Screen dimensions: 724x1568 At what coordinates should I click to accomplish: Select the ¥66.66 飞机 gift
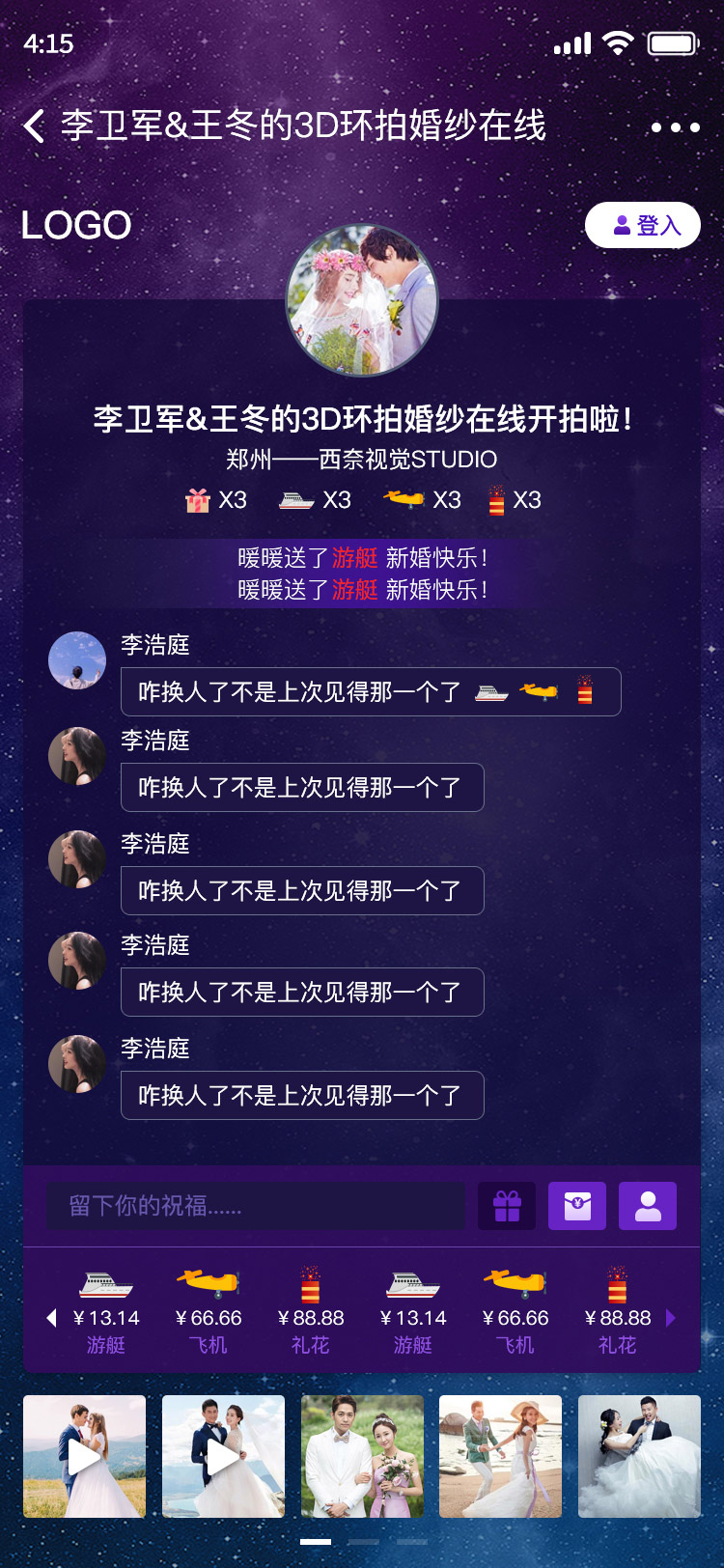point(209,1311)
